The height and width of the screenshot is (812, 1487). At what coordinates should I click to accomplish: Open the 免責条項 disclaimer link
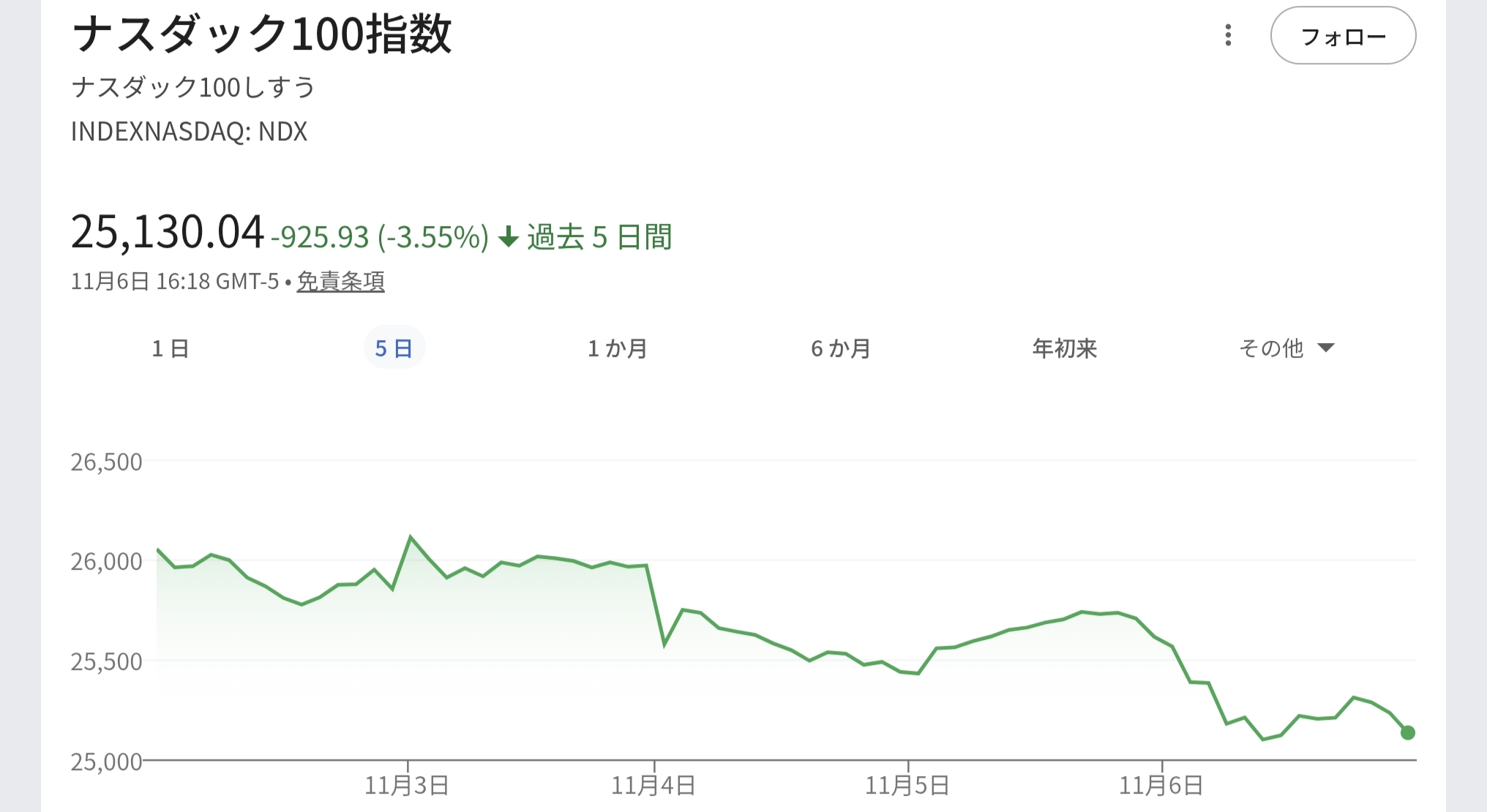point(340,281)
